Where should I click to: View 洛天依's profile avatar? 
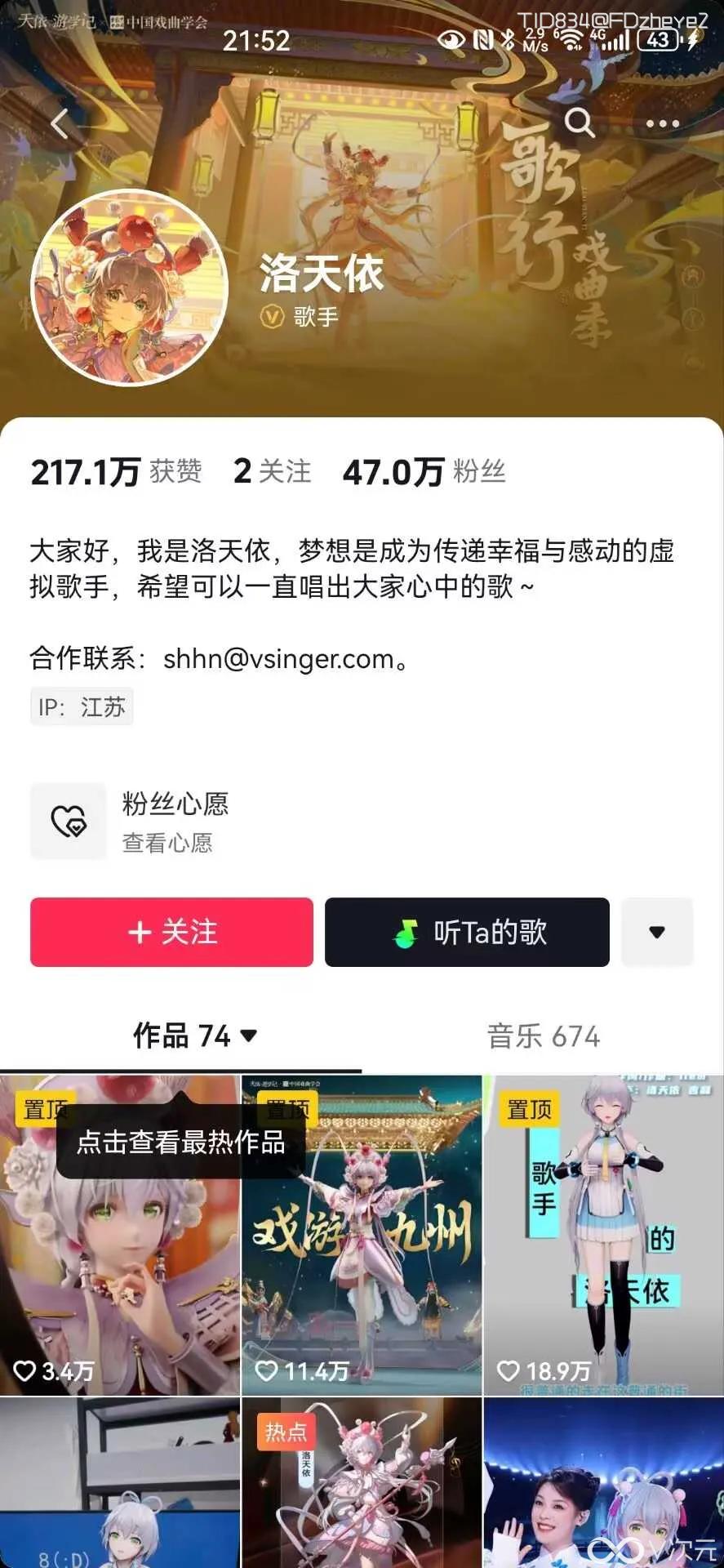click(129, 287)
